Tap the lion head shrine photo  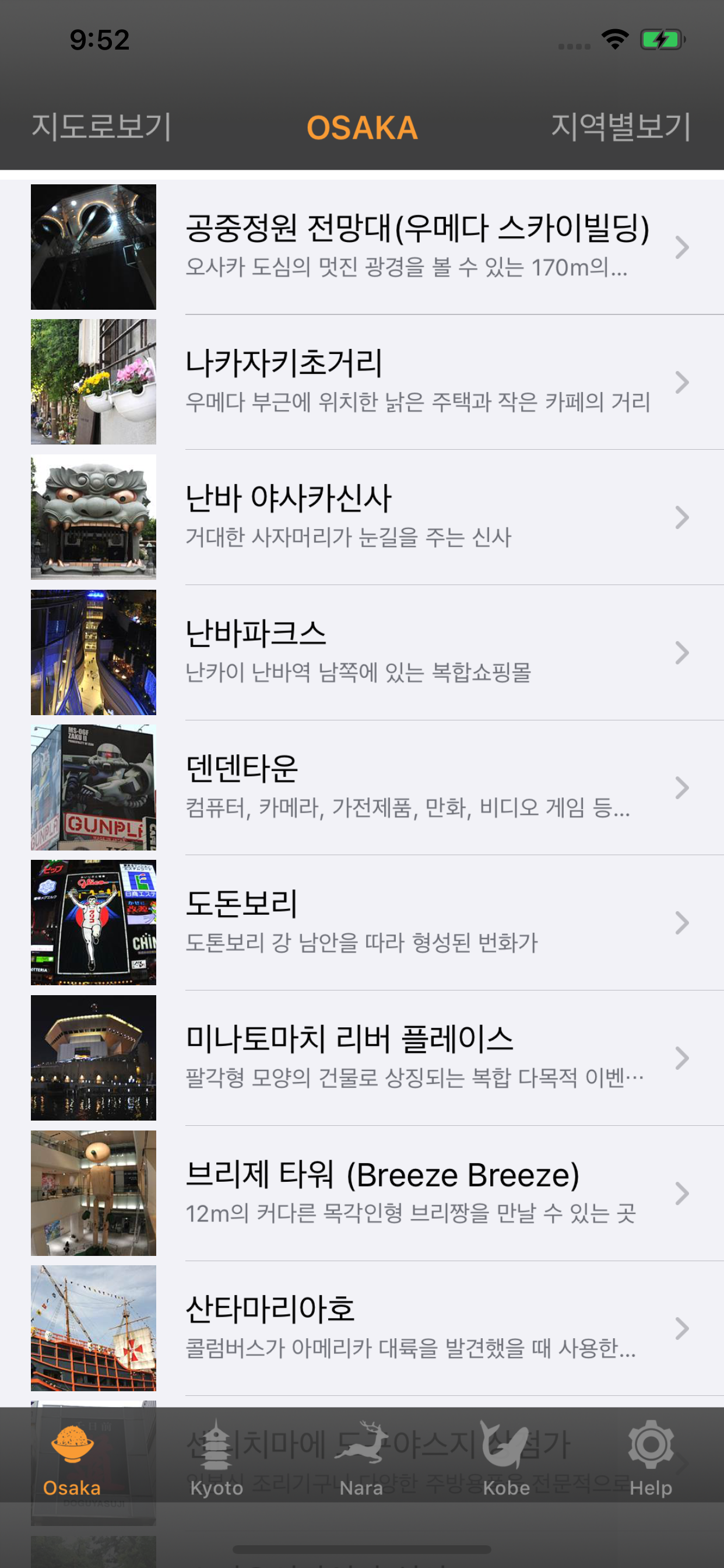click(93, 517)
